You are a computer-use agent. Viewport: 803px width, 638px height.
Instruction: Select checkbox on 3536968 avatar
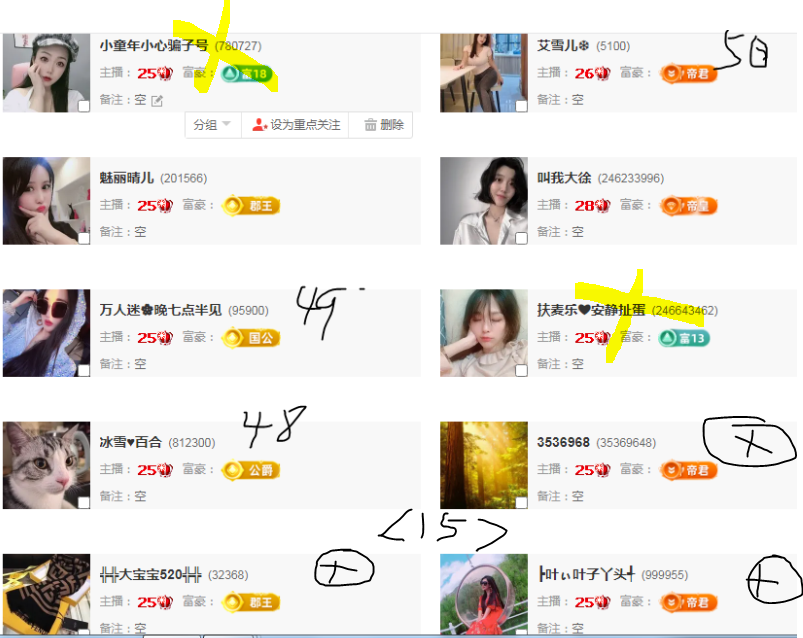[521, 502]
